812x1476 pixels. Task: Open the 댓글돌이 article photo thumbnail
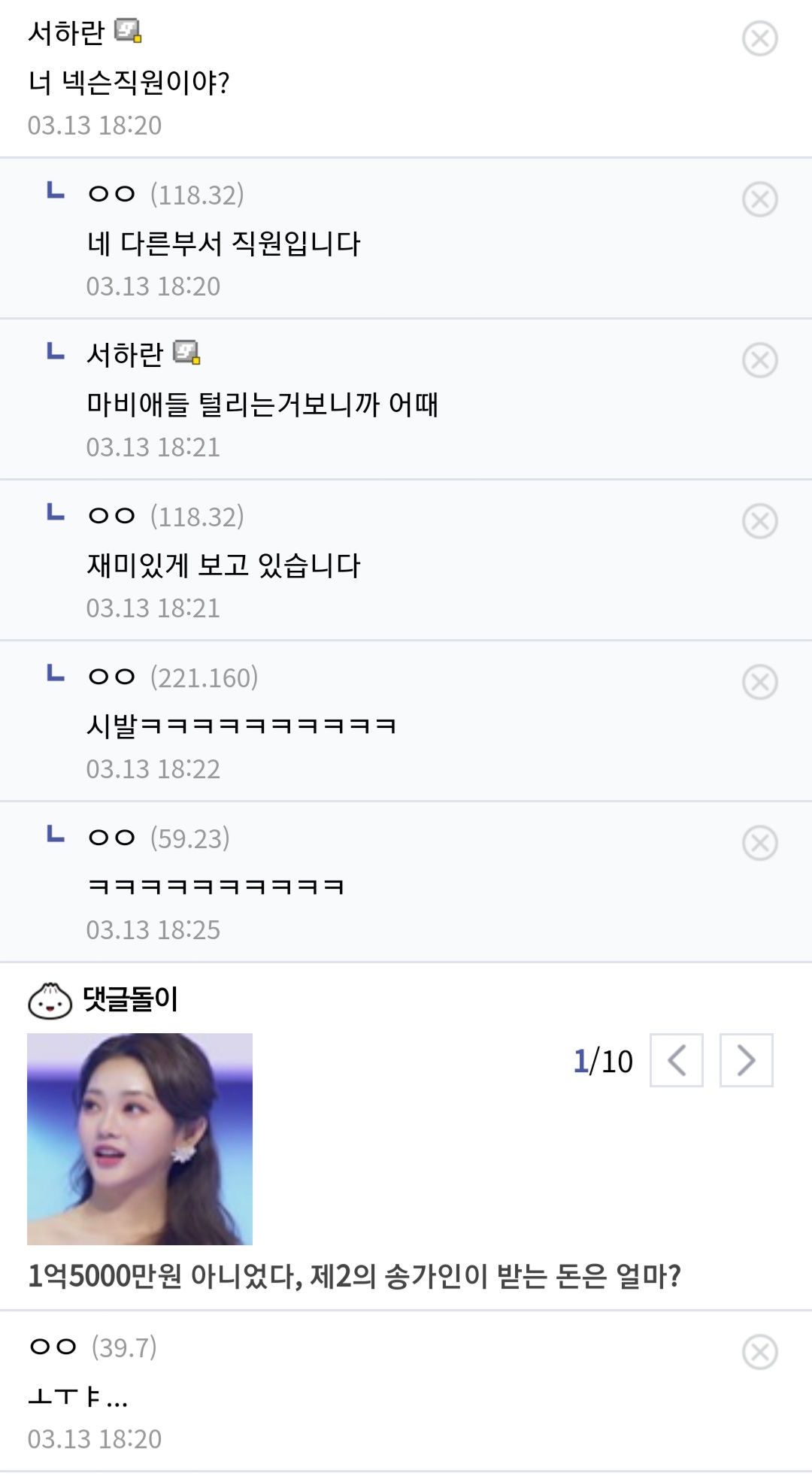tap(140, 1138)
